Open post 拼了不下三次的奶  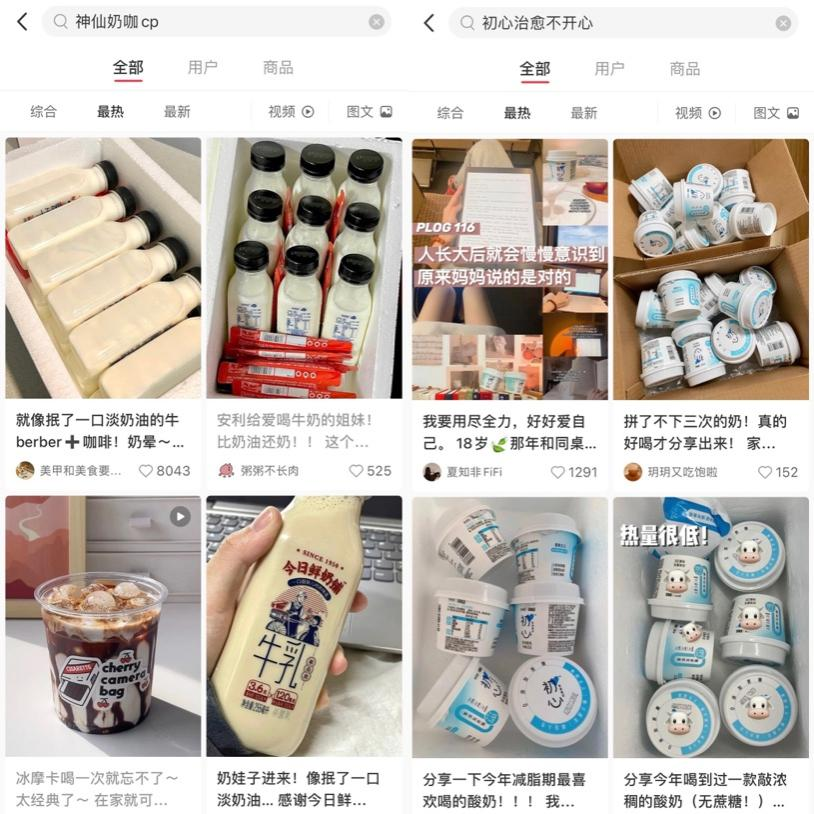pyautogui.click(x=710, y=268)
